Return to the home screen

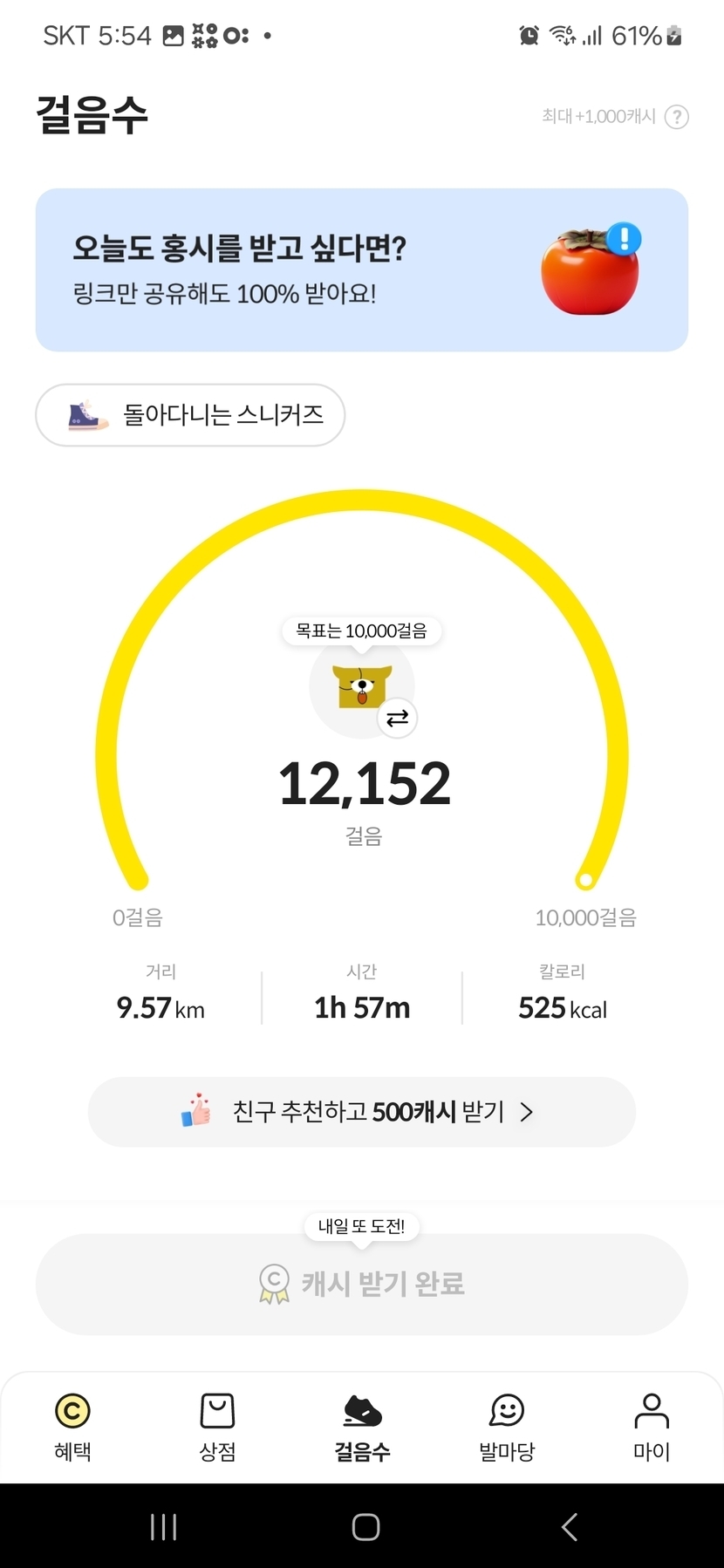click(365, 1526)
